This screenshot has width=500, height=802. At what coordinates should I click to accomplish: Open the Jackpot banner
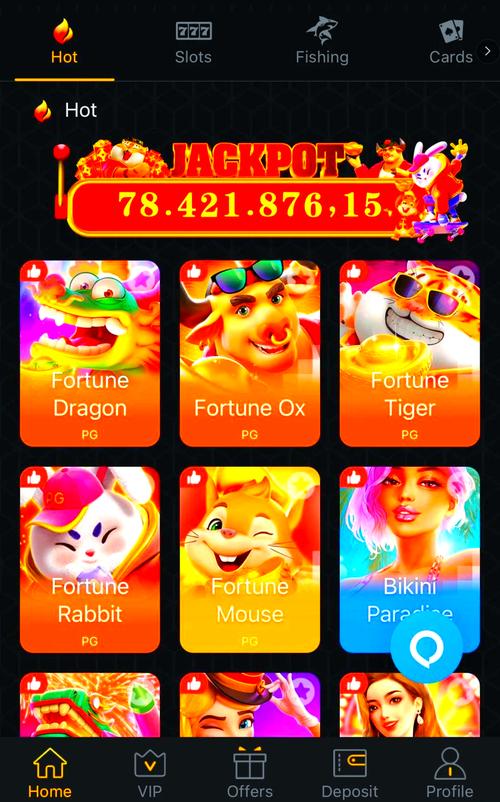tap(261, 189)
